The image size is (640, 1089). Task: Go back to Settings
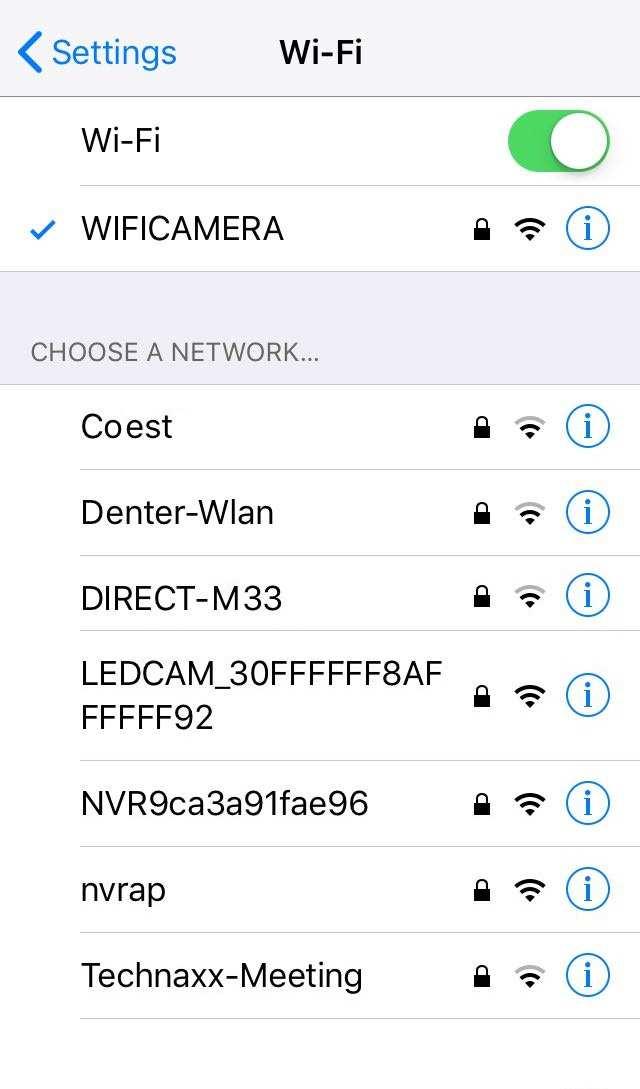click(97, 52)
